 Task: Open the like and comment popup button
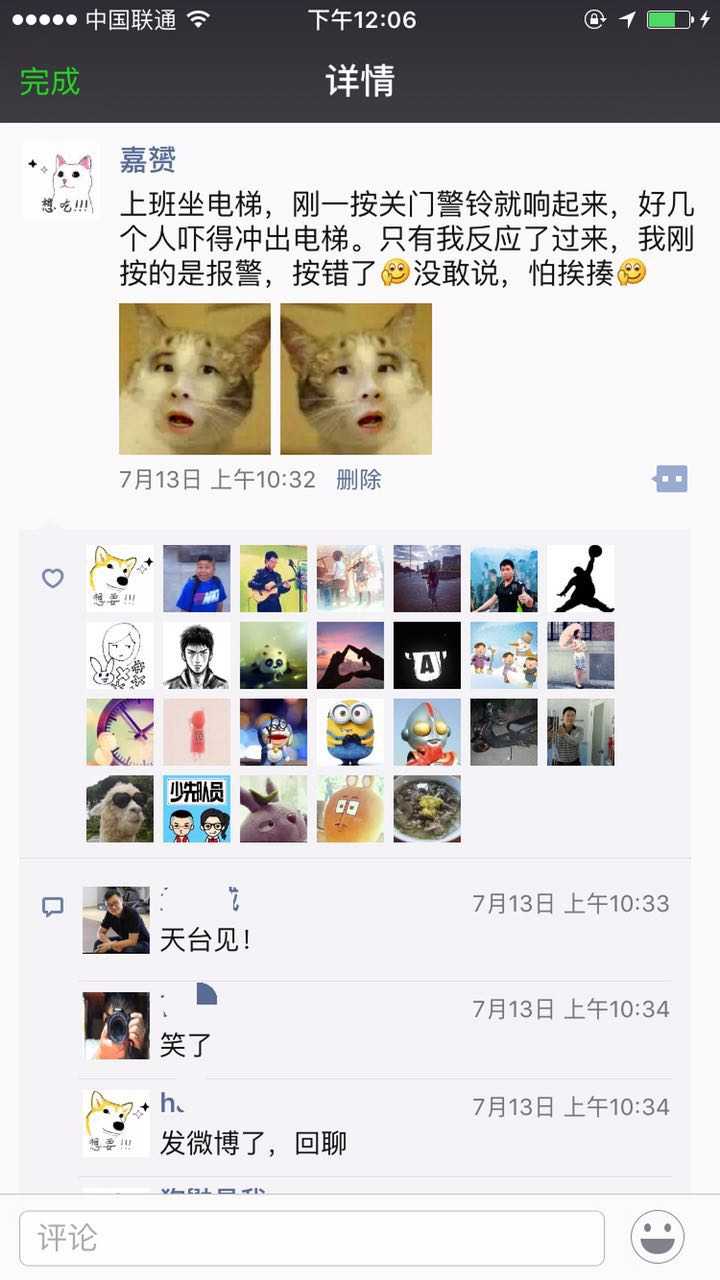(671, 479)
